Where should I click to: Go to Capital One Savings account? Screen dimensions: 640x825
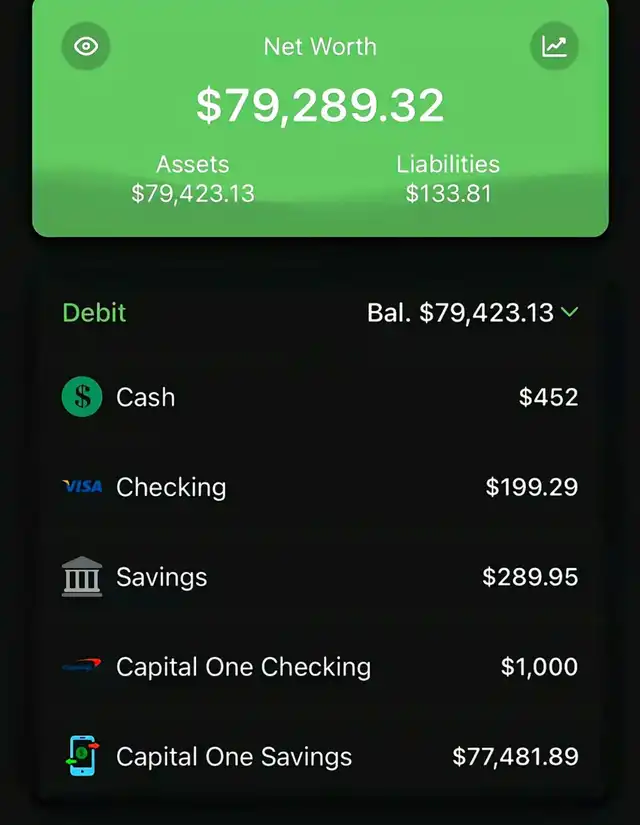coord(320,757)
